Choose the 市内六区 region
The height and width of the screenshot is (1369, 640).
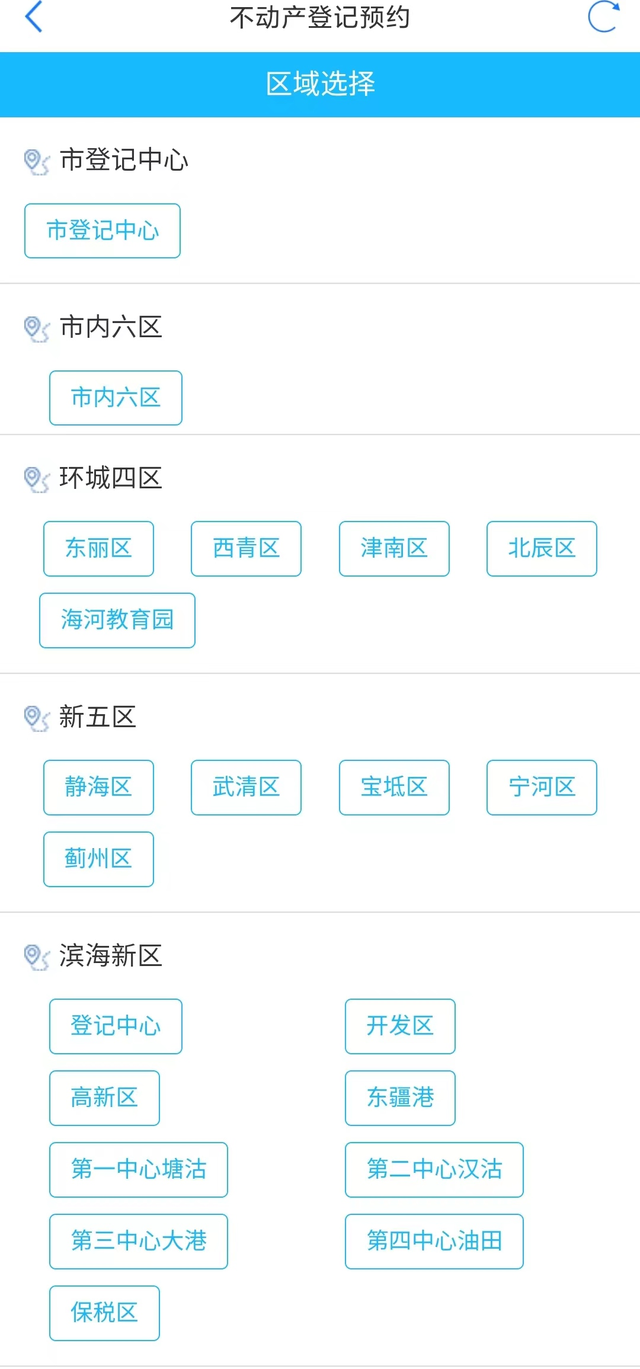coord(116,398)
